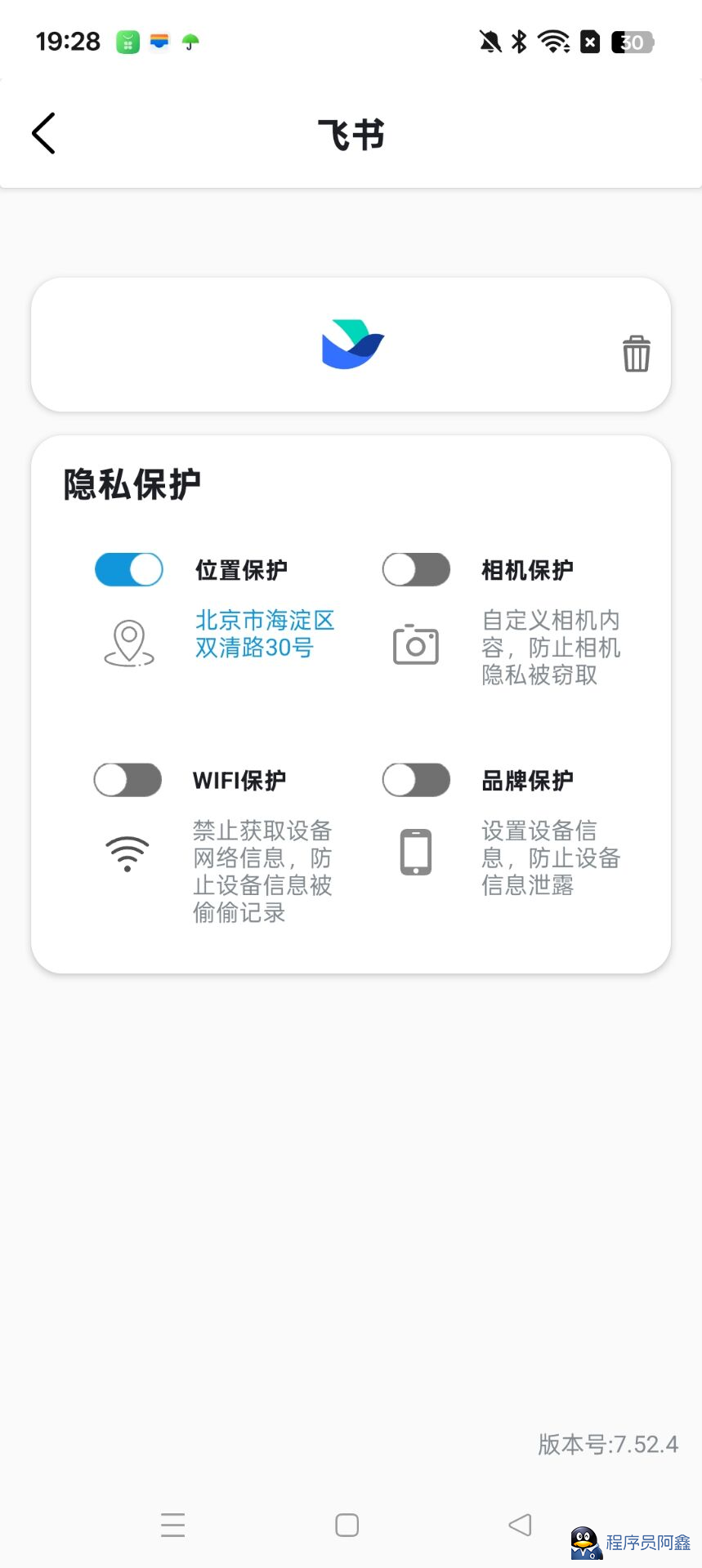This screenshot has height=1568, width=702.
Task: Go to the home screen
Action: point(347,1525)
